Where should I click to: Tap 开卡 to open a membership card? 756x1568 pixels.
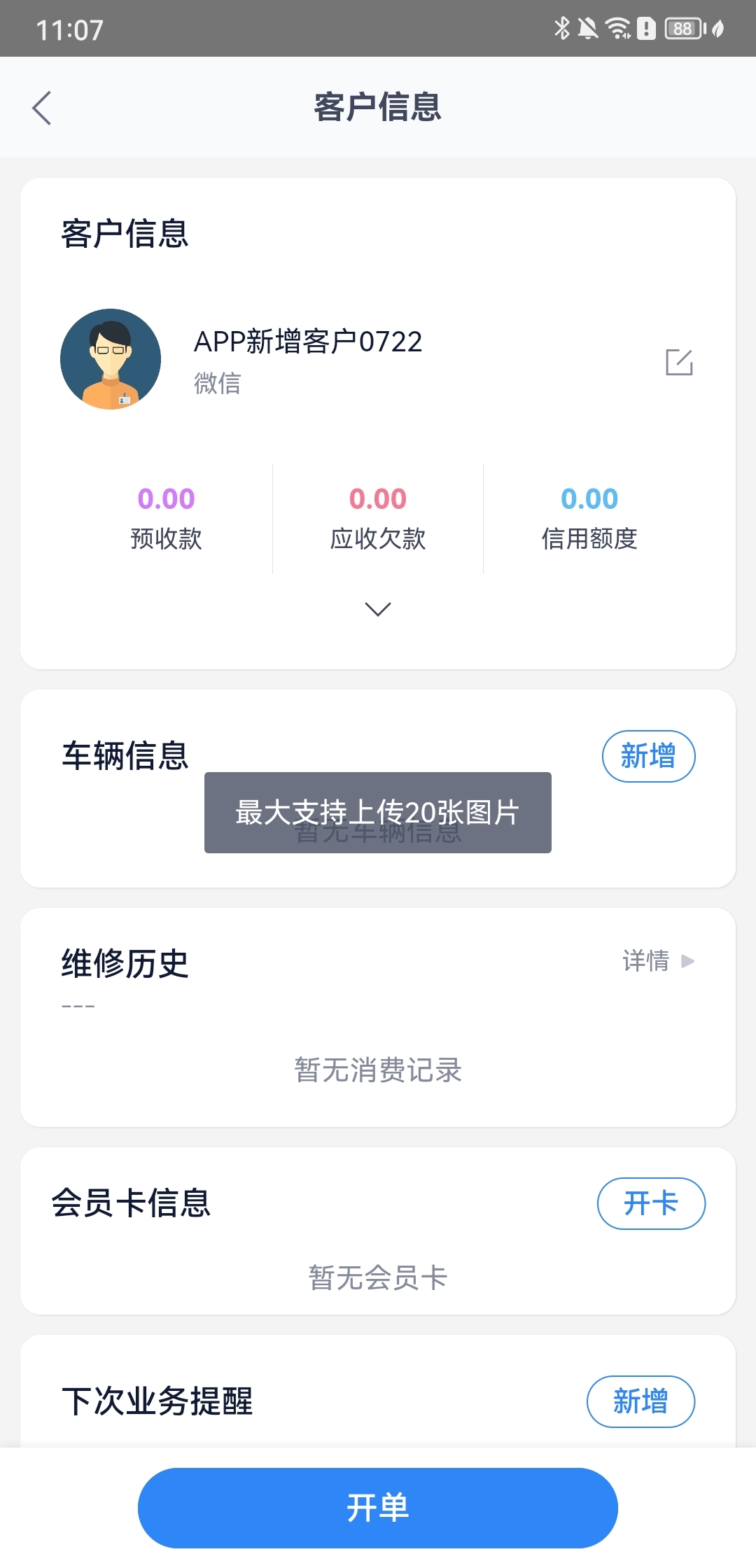(651, 1203)
